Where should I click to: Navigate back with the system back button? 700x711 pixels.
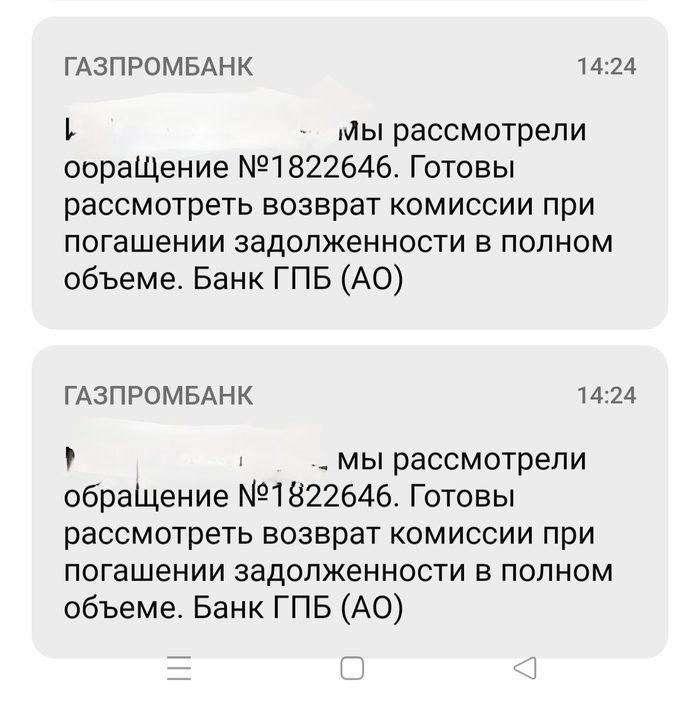[x=524, y=668]
